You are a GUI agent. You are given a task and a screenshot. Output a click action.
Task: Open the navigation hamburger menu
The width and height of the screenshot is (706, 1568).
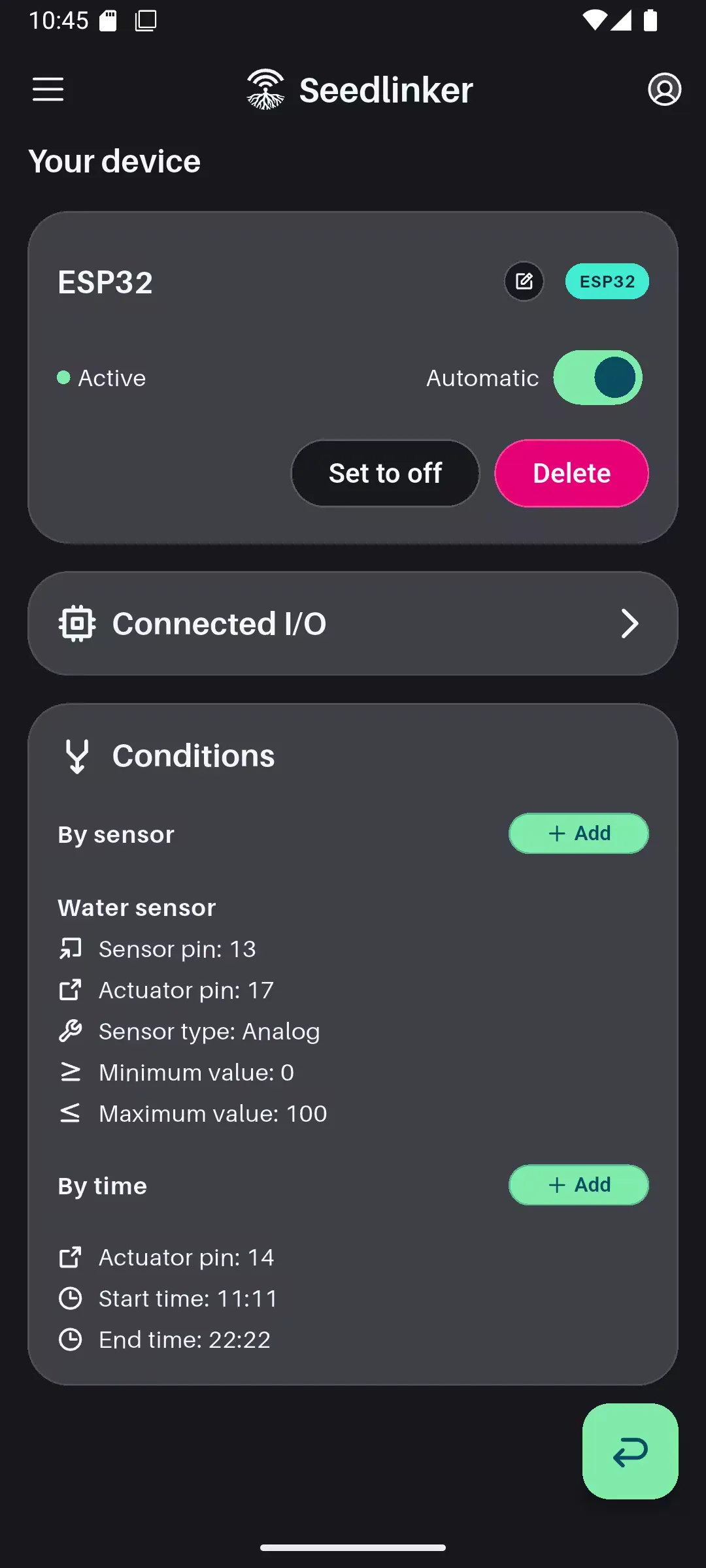[48, 90]
